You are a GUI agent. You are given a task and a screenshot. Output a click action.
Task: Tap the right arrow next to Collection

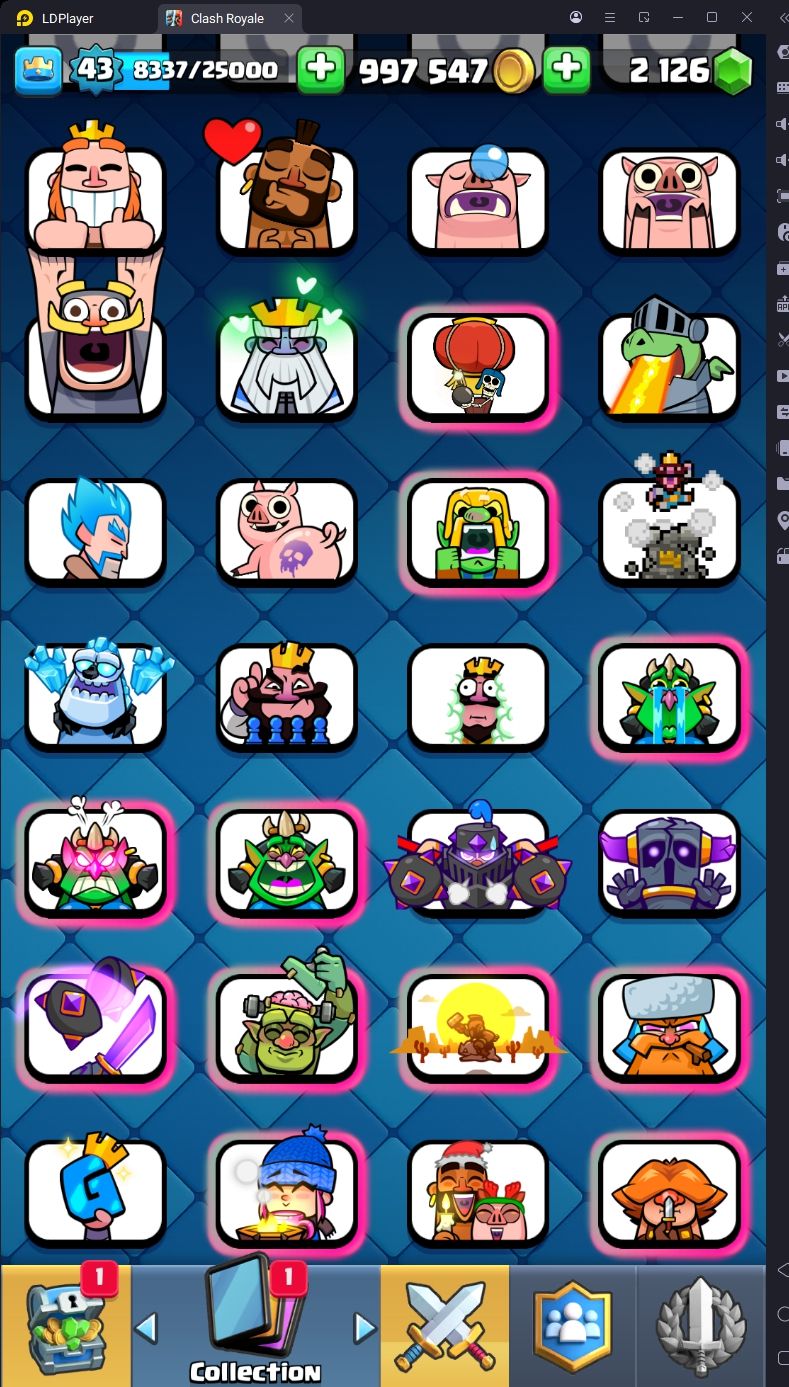[x=365, y=1327]
